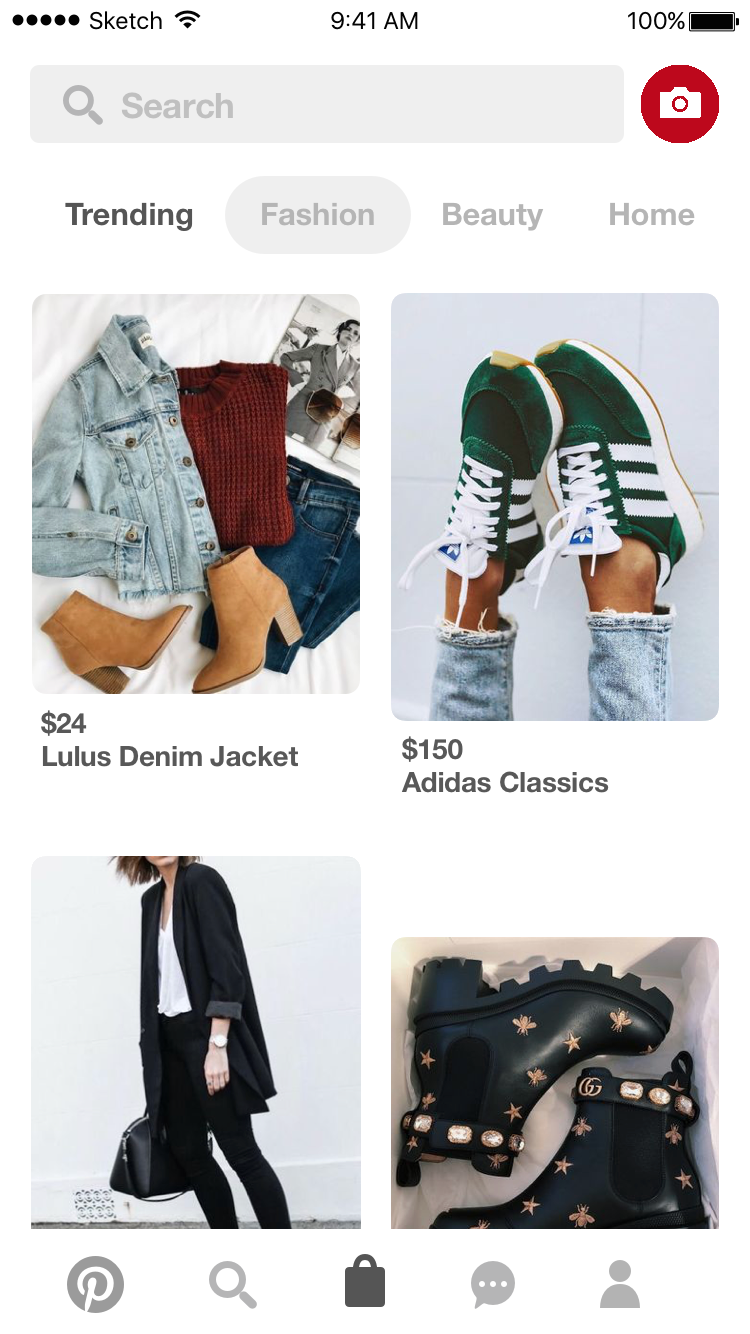Go to the Pinterest home feed
This screenshot has width=750, height=1334.
tap(95, 1285)
